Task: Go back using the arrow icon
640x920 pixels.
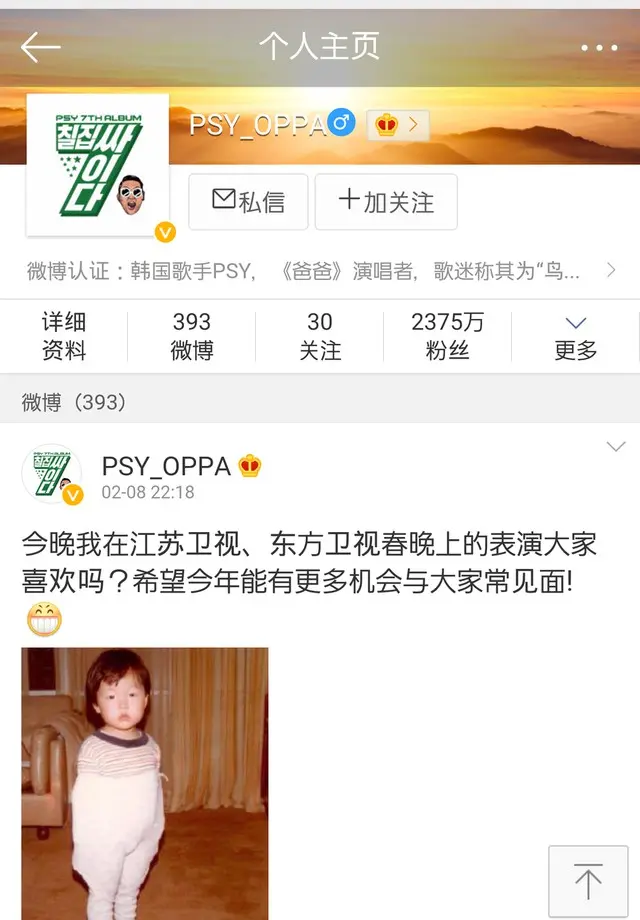Action: pyautogui.click(x=40, y=46)
